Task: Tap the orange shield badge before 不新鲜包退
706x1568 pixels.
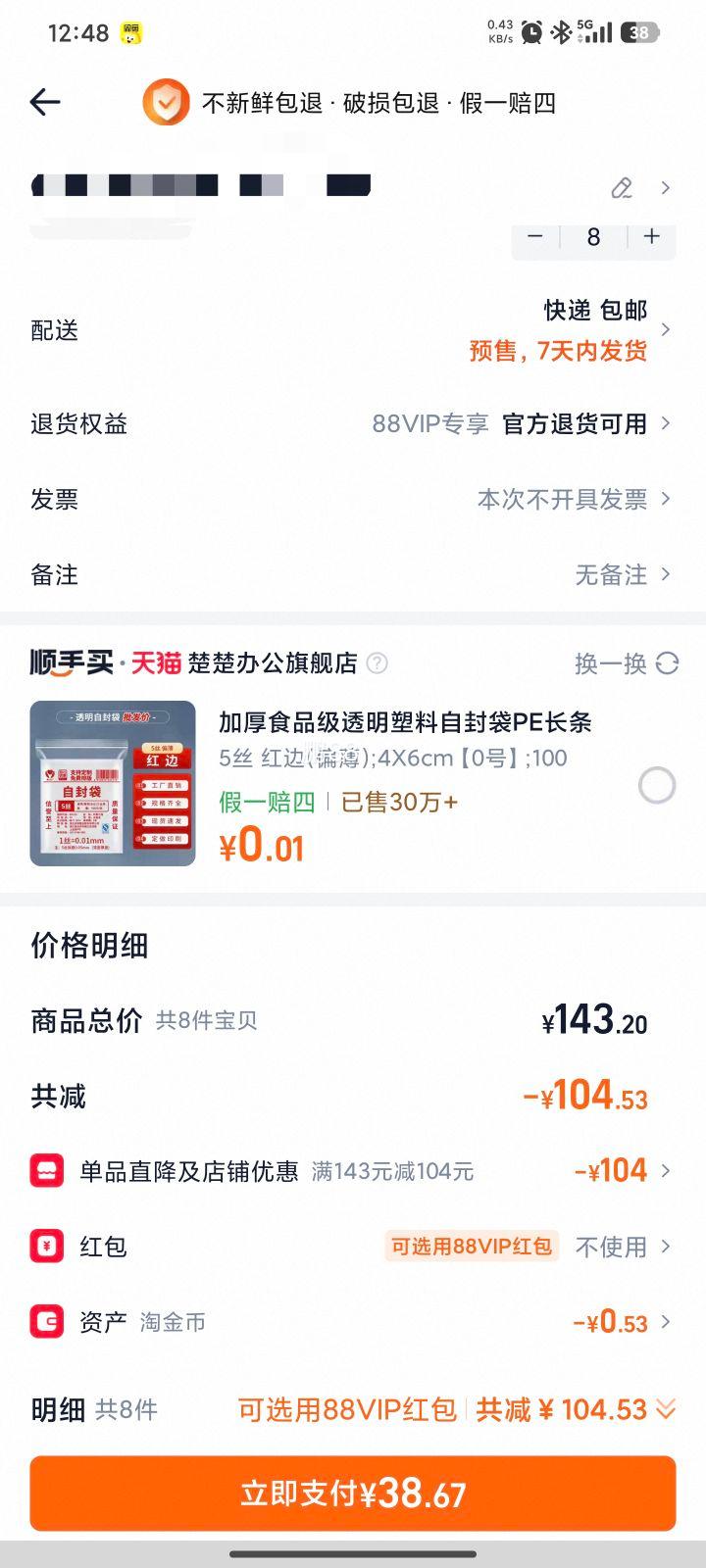Action: 166,102
